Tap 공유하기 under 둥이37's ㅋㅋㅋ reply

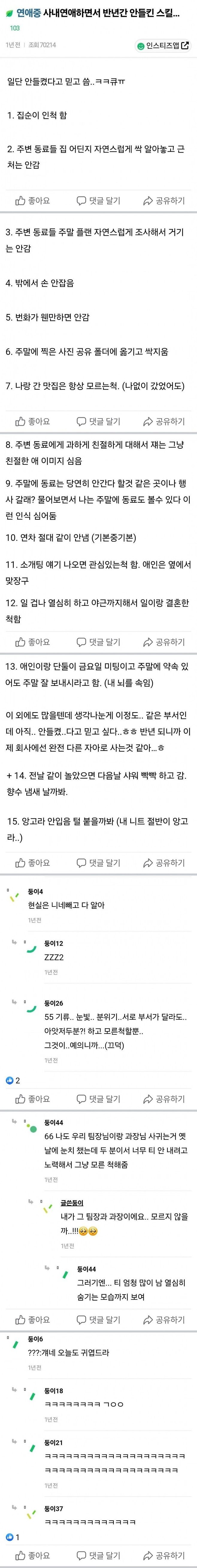[163, 1555]
